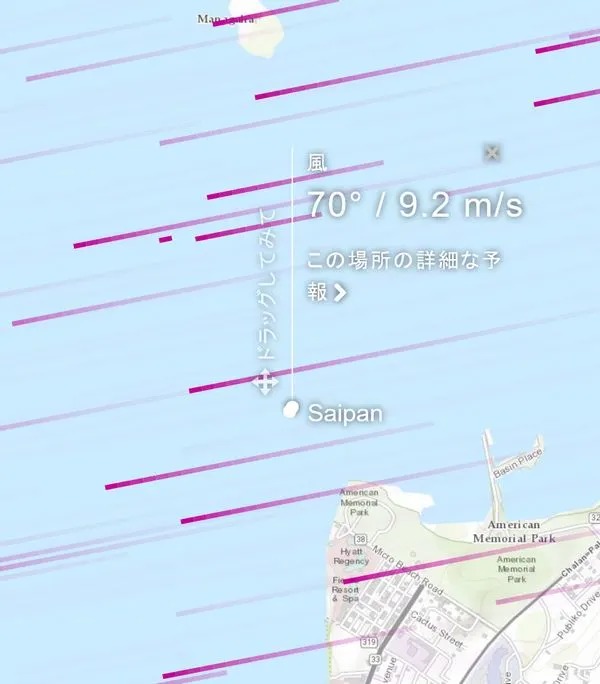Screen dimensions: 600x684
Task: Close the wind info popup
Action: click(491, 153)
